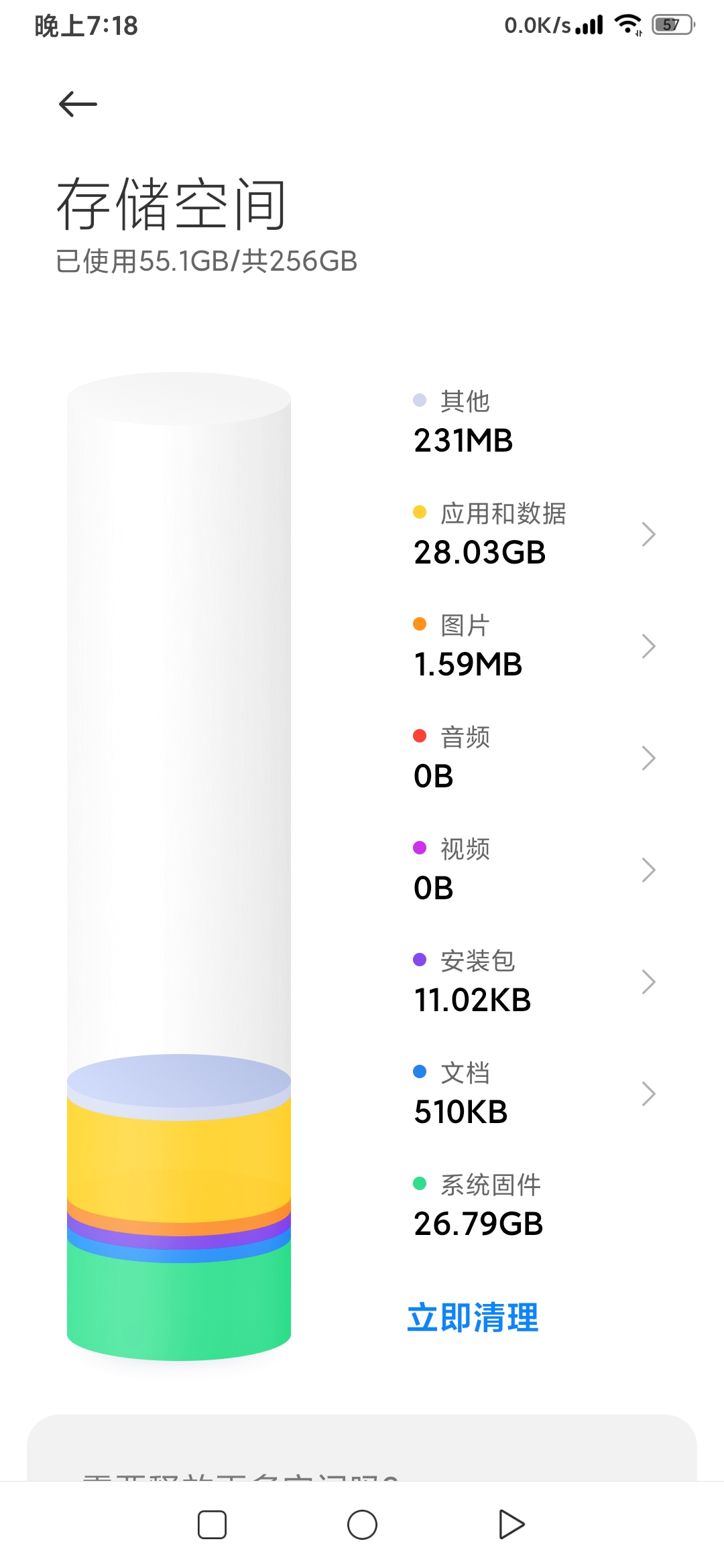The width and height of the screenshot is (724, 1568).
Task: Go back using the top-left arrow
Action: pos(78,104)
